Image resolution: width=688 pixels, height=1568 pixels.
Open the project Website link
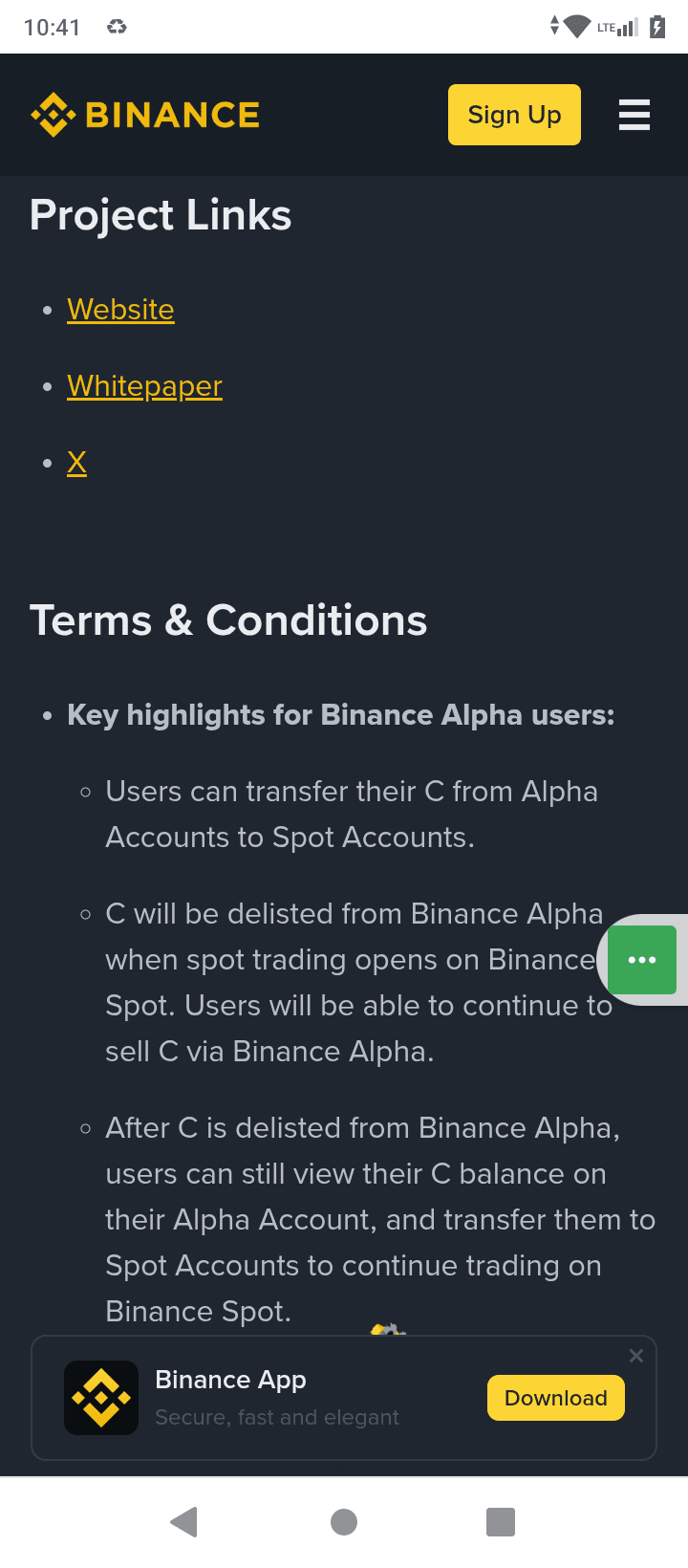click(x=120, y=310)
